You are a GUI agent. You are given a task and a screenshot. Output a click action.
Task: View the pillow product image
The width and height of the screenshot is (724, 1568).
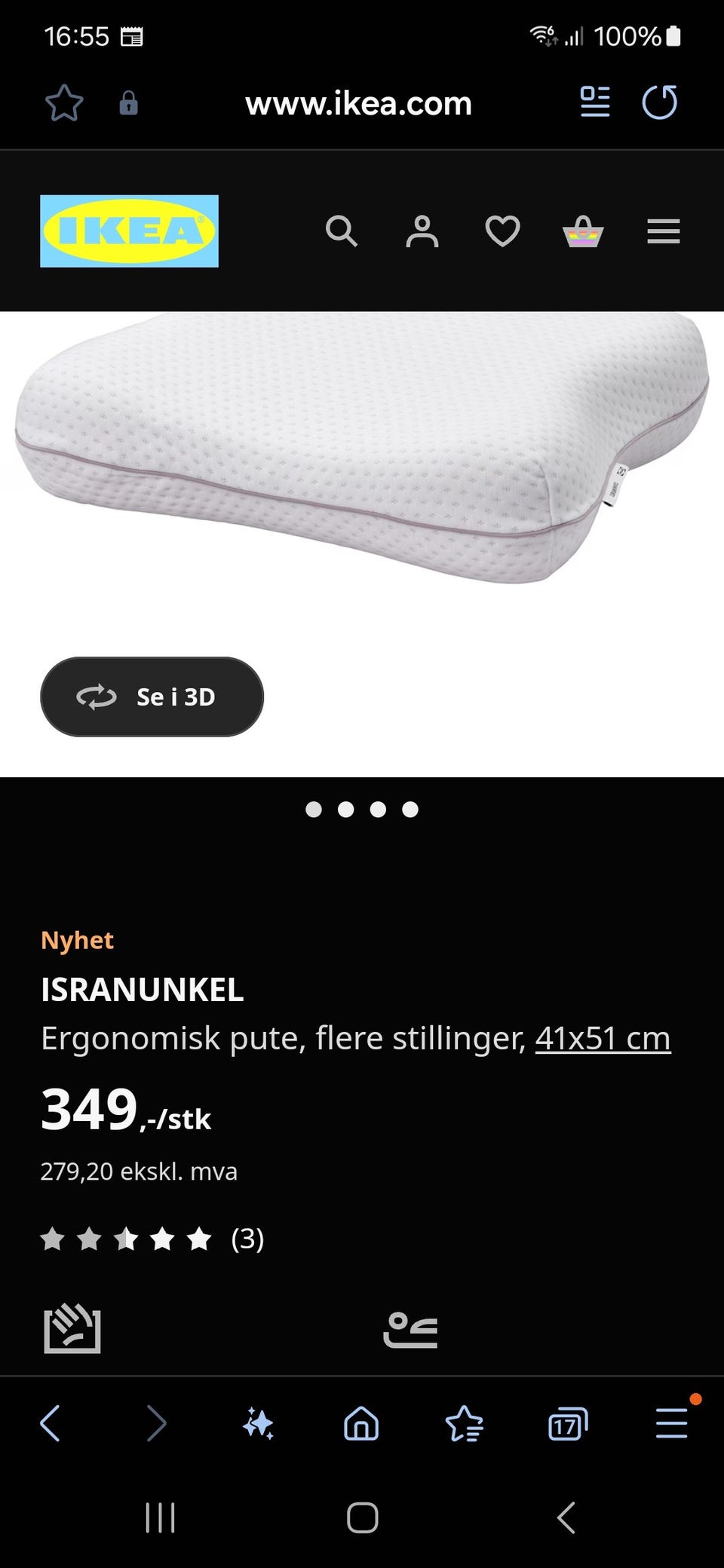pyautogui.click(x=362, y=452)
